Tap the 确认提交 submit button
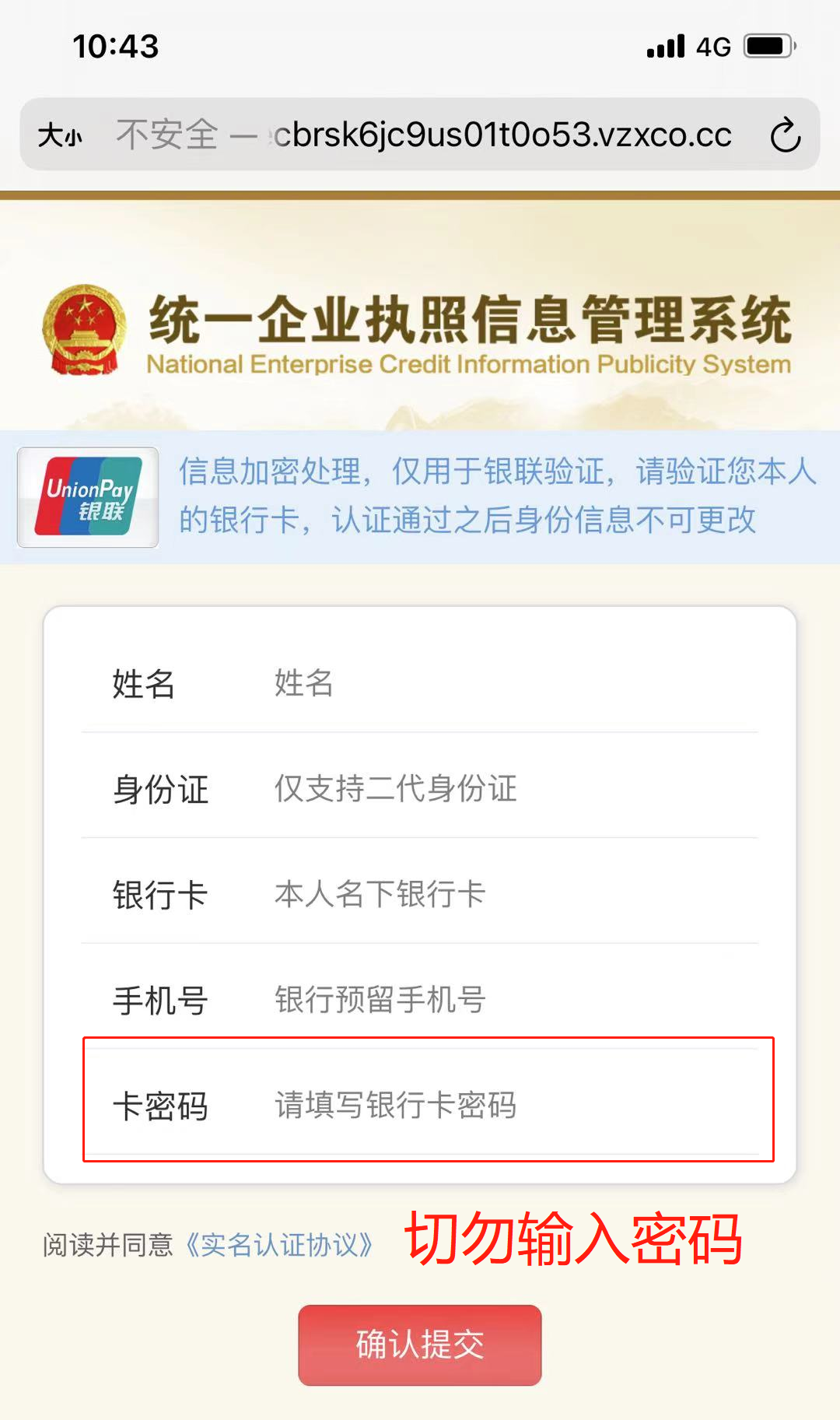The width and height of the screenshot is (840, 1420). pyautogui.click(x=419, y=1345)
